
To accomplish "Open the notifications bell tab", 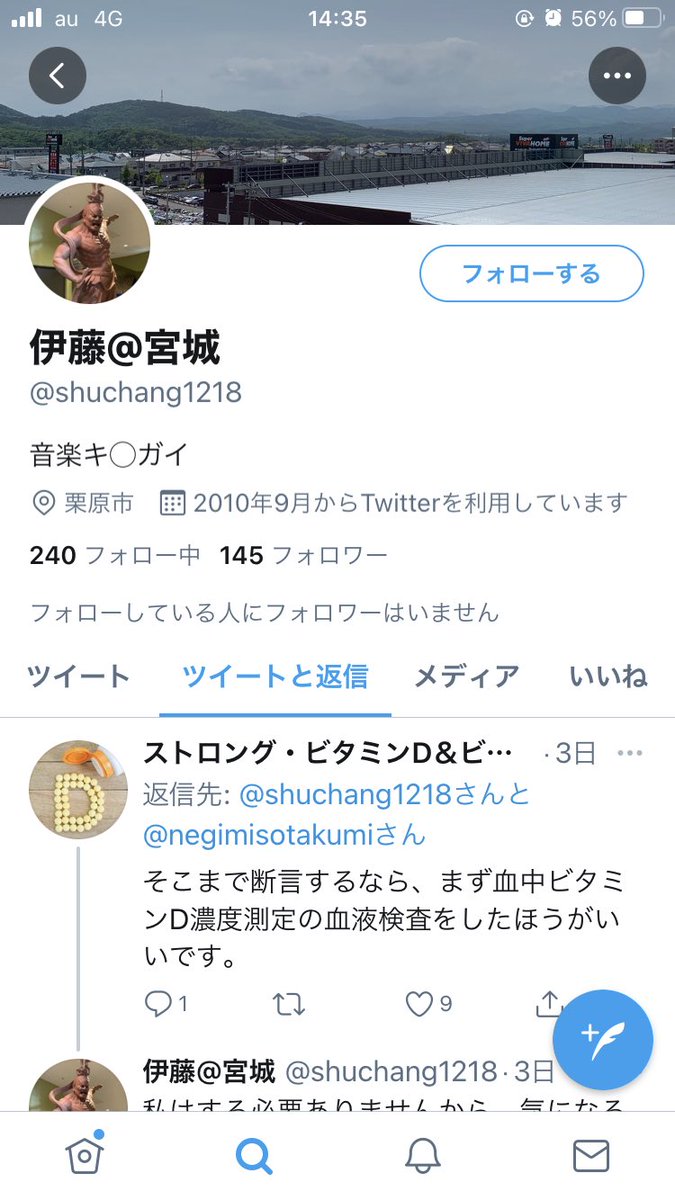I will click(423, 1155).
